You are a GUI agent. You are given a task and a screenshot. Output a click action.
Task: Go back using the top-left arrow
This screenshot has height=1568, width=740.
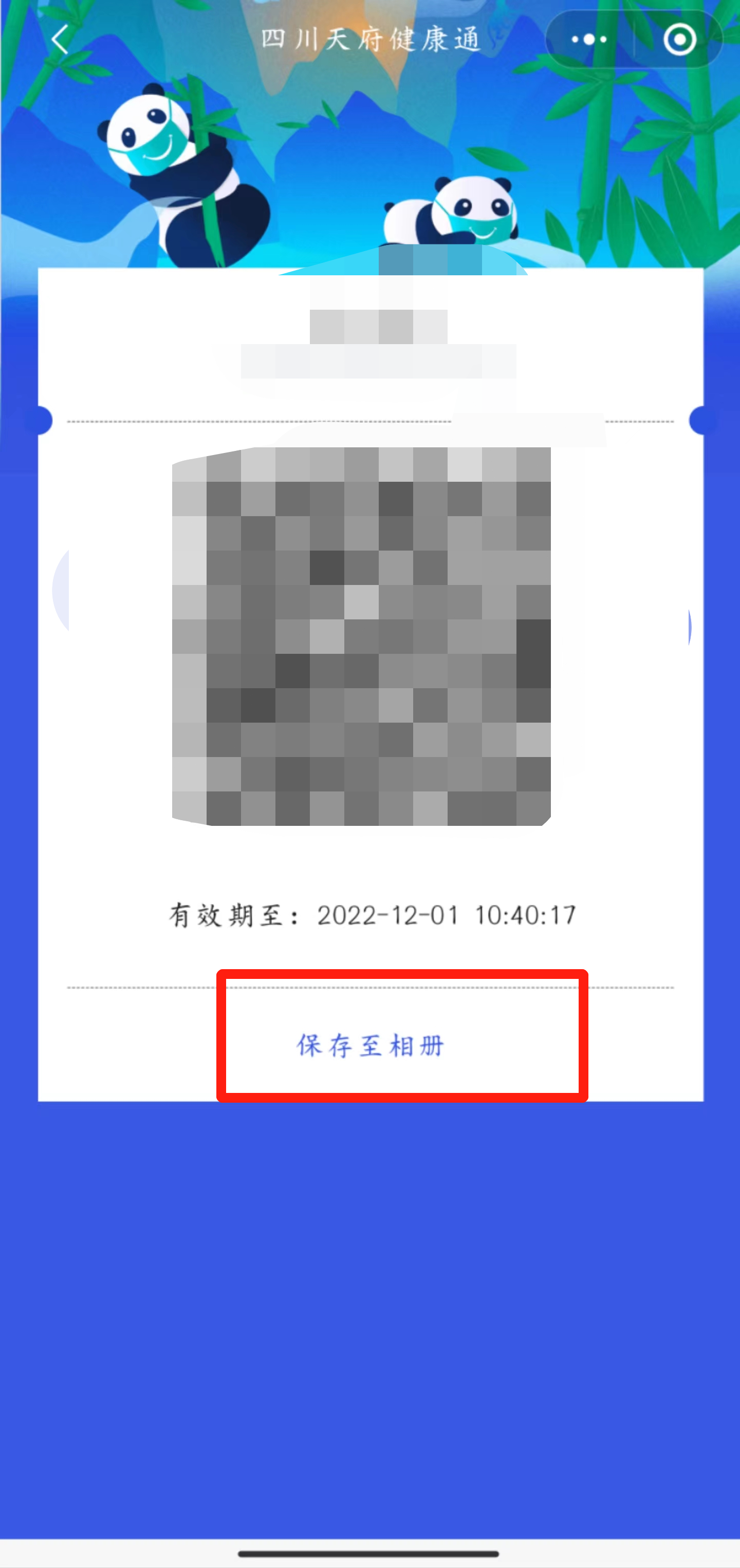click(60, 40)
